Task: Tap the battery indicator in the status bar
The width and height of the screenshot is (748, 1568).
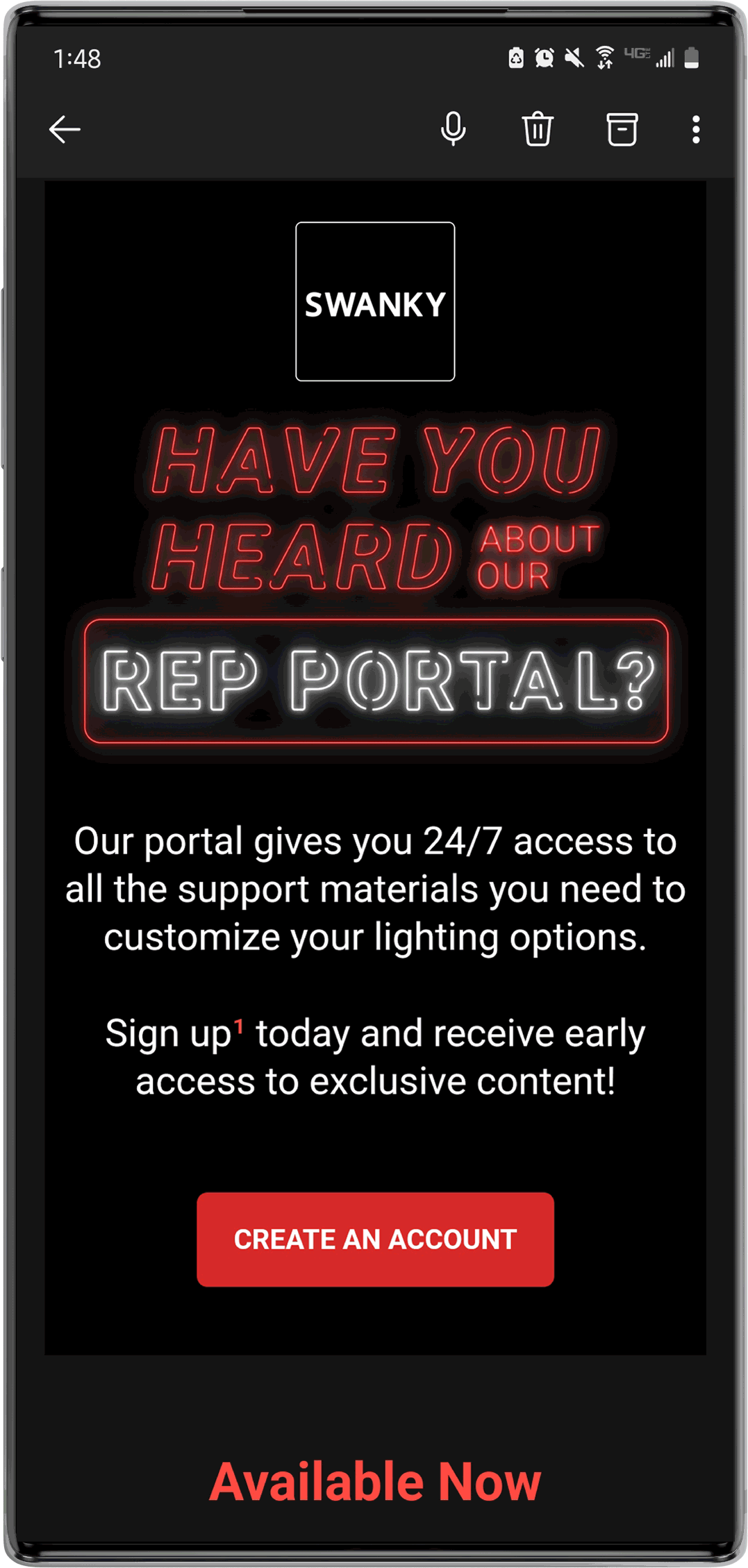Action: (x=692, y=59)
